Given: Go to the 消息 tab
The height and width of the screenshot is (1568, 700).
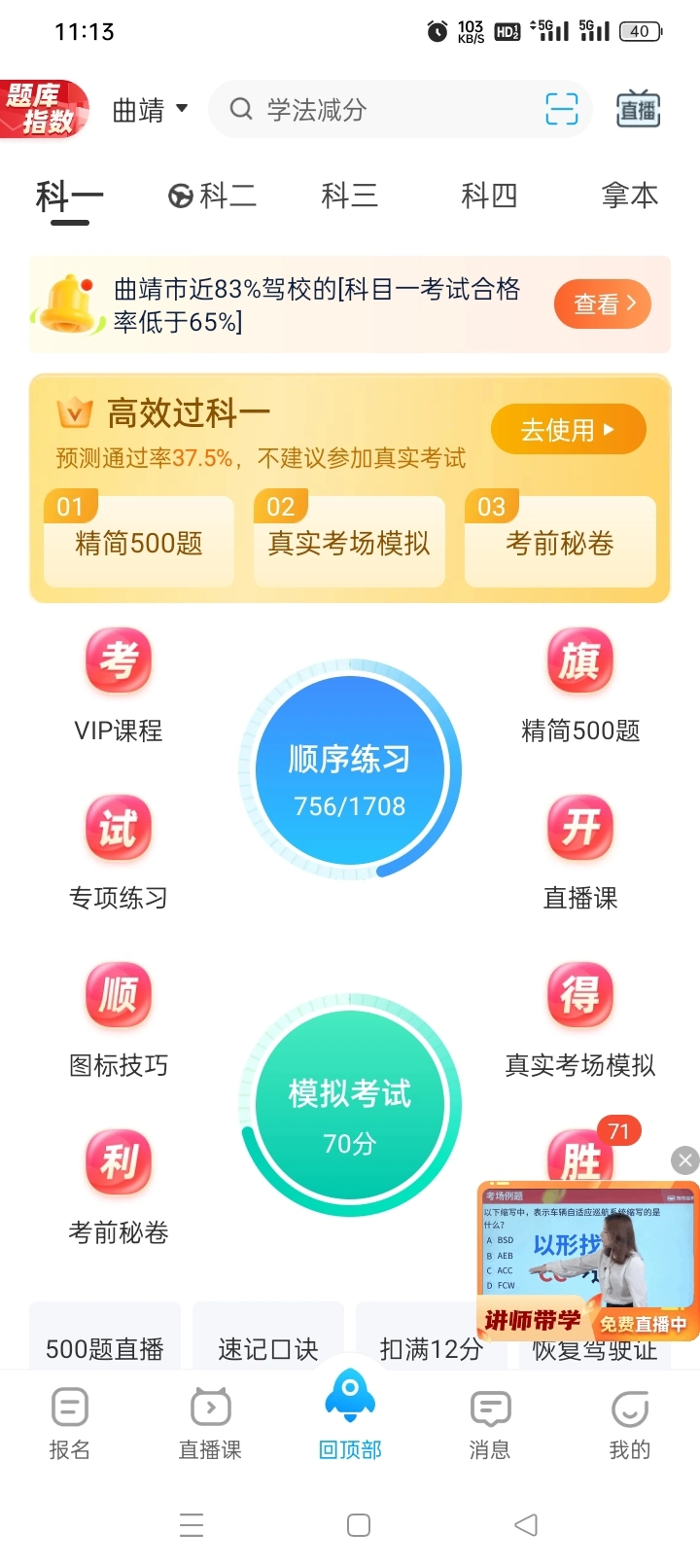Looking at the screenshot, I should click(x=490, y=1423).
